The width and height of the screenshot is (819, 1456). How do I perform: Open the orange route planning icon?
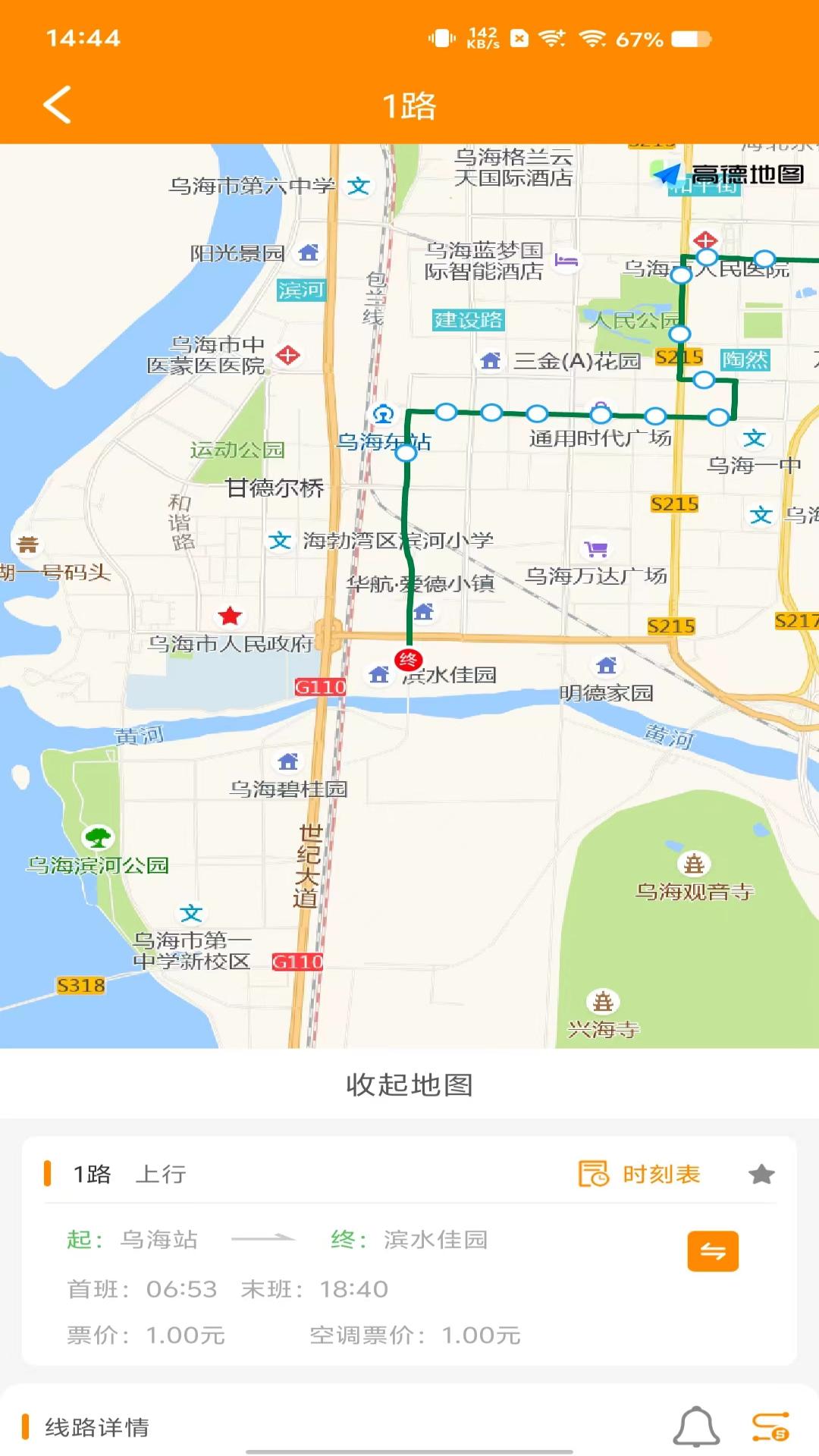768,1427
